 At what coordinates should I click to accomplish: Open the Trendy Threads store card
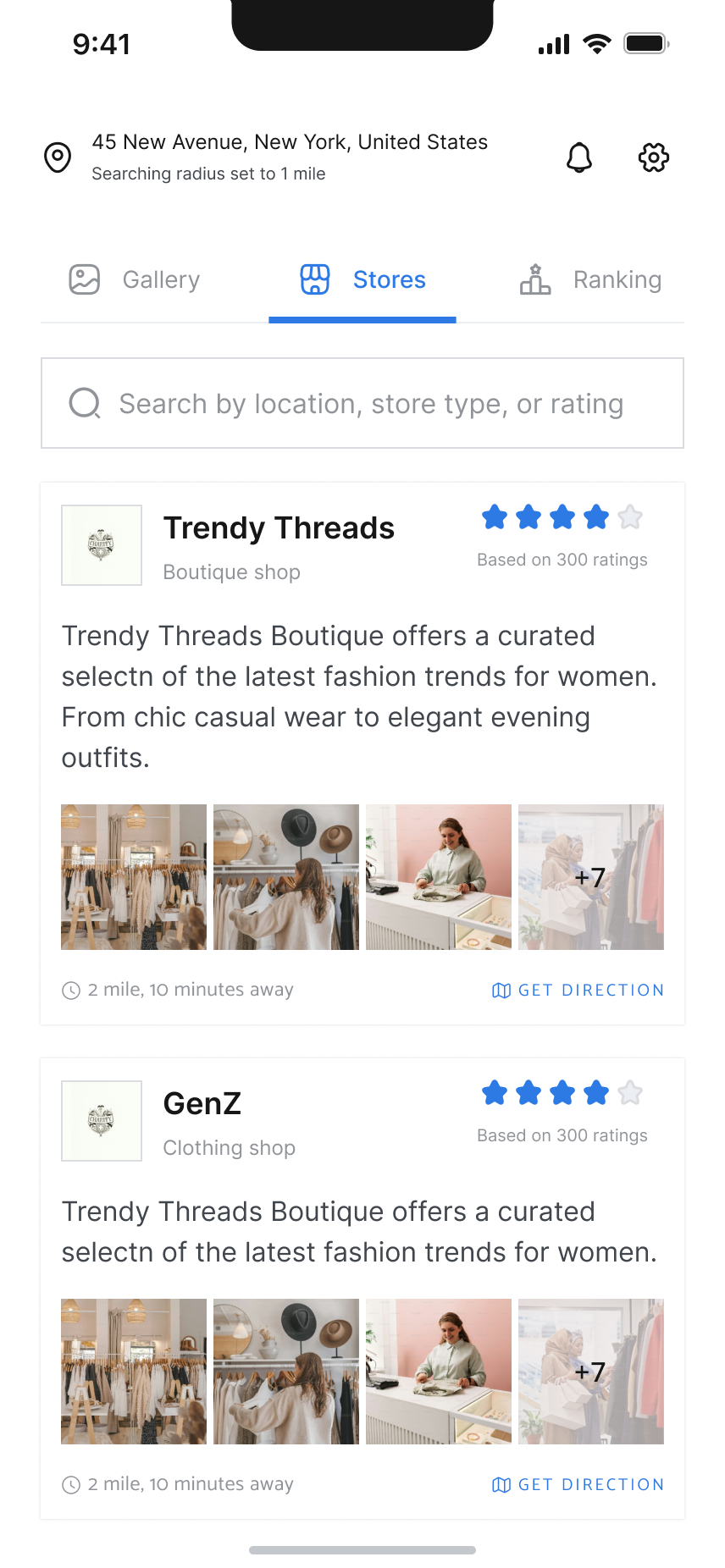[x=279, y=528]
